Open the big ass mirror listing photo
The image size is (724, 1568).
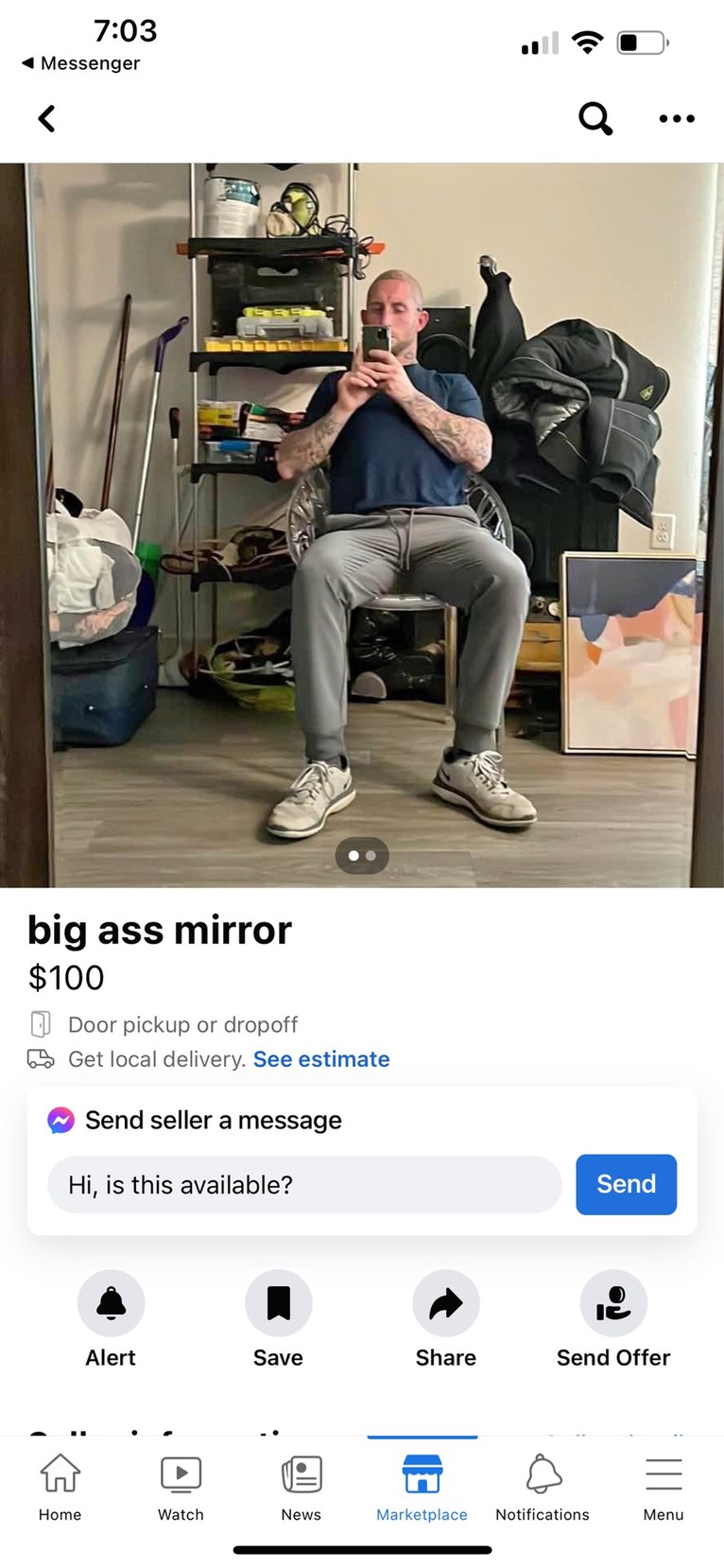click(362, 525)
